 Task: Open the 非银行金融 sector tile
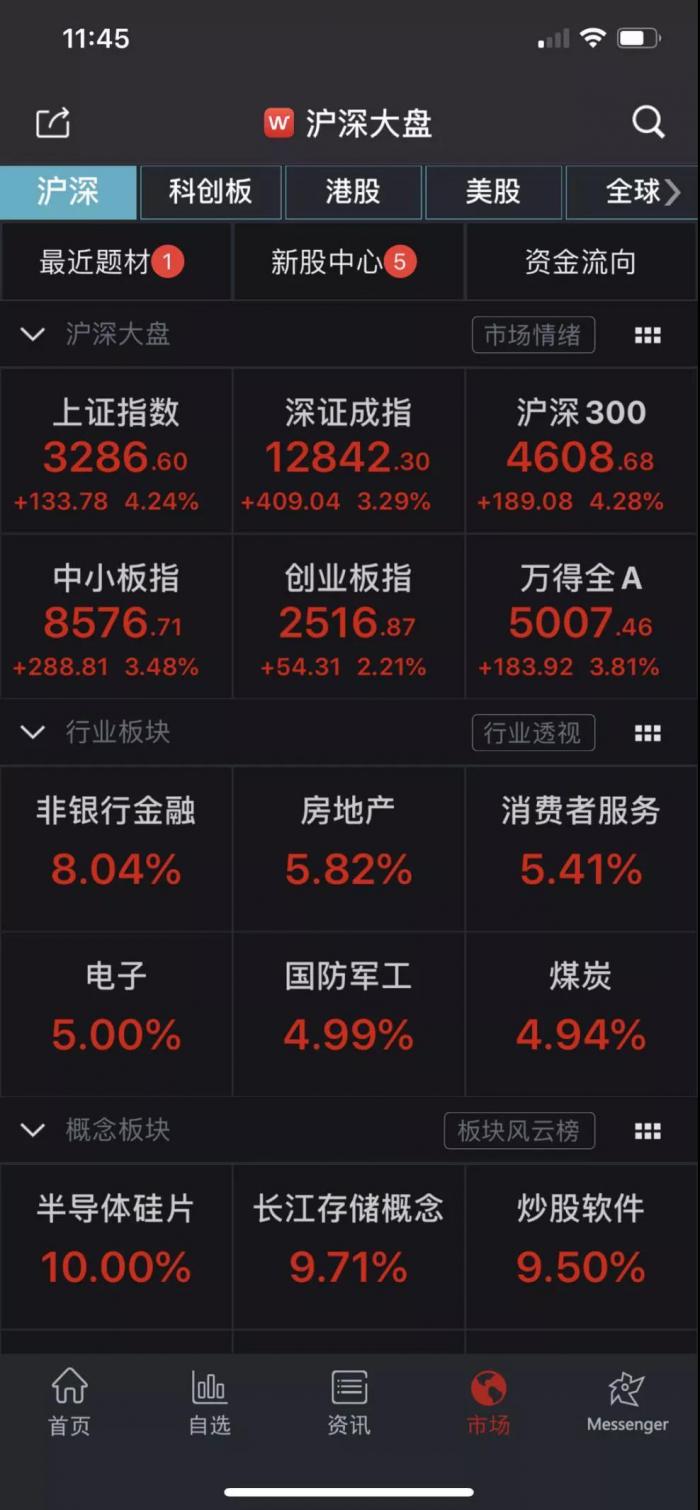[x=116, y=848]
